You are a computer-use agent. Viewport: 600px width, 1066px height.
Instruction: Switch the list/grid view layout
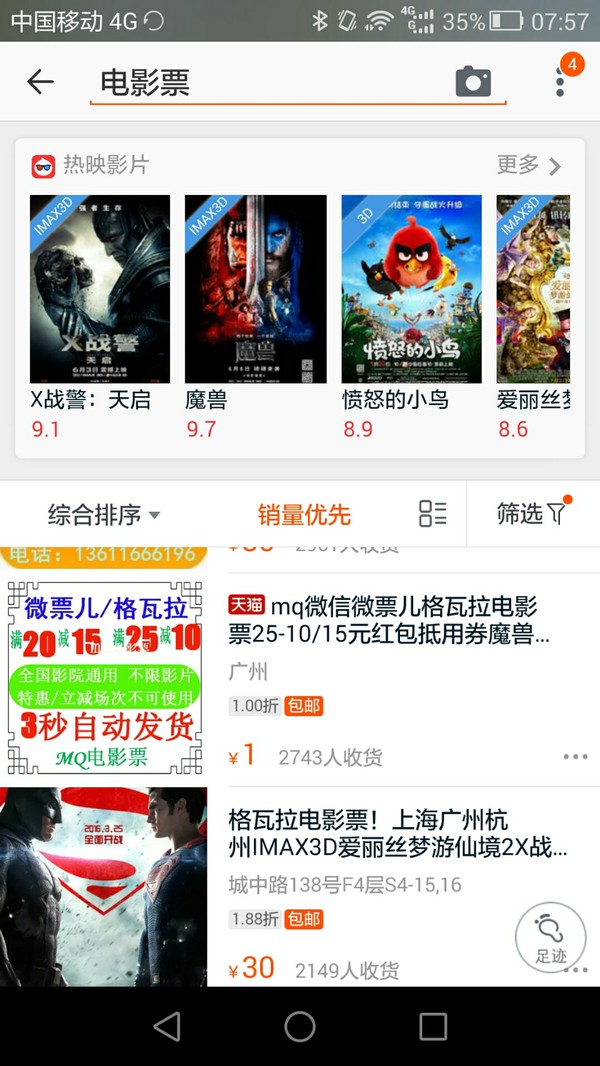432,514
